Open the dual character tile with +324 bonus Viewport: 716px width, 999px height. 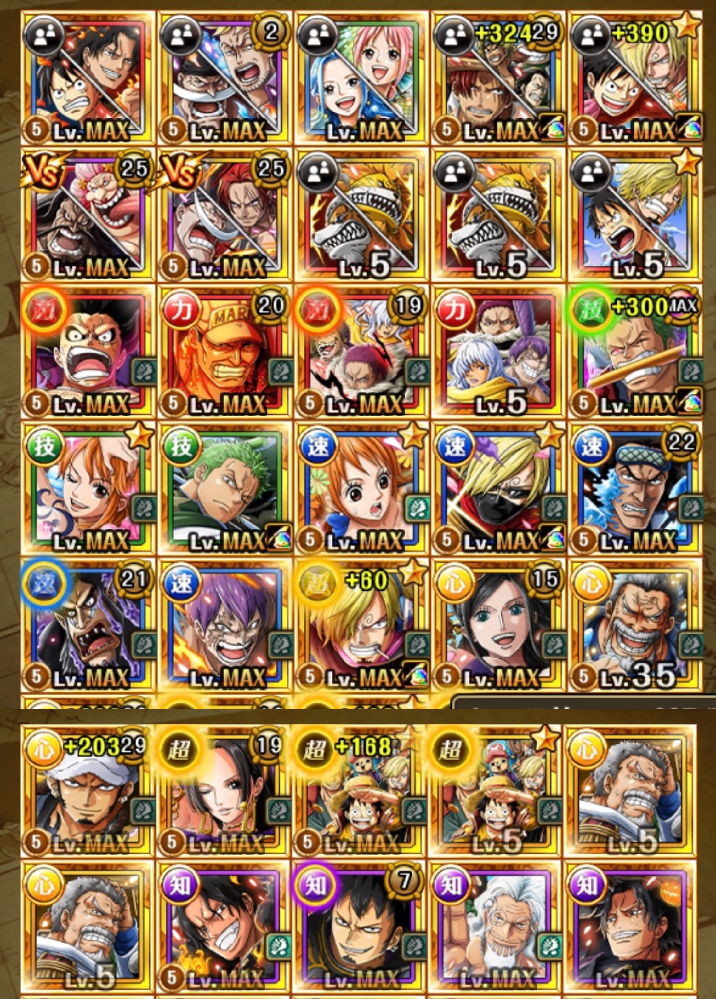496,78
